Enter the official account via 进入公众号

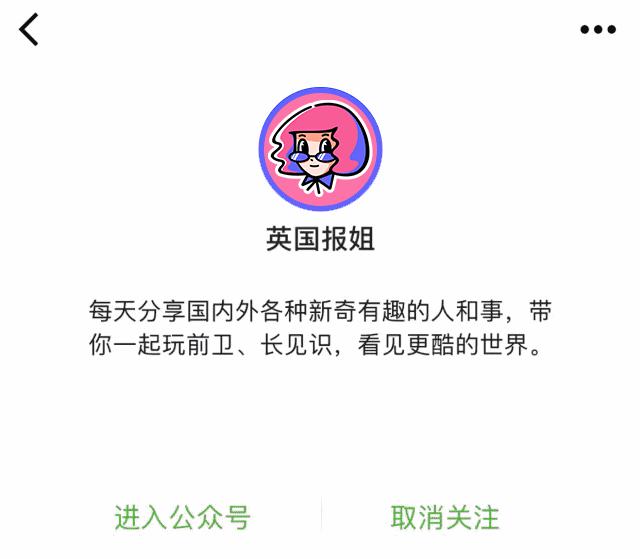[x=181, y=517]
